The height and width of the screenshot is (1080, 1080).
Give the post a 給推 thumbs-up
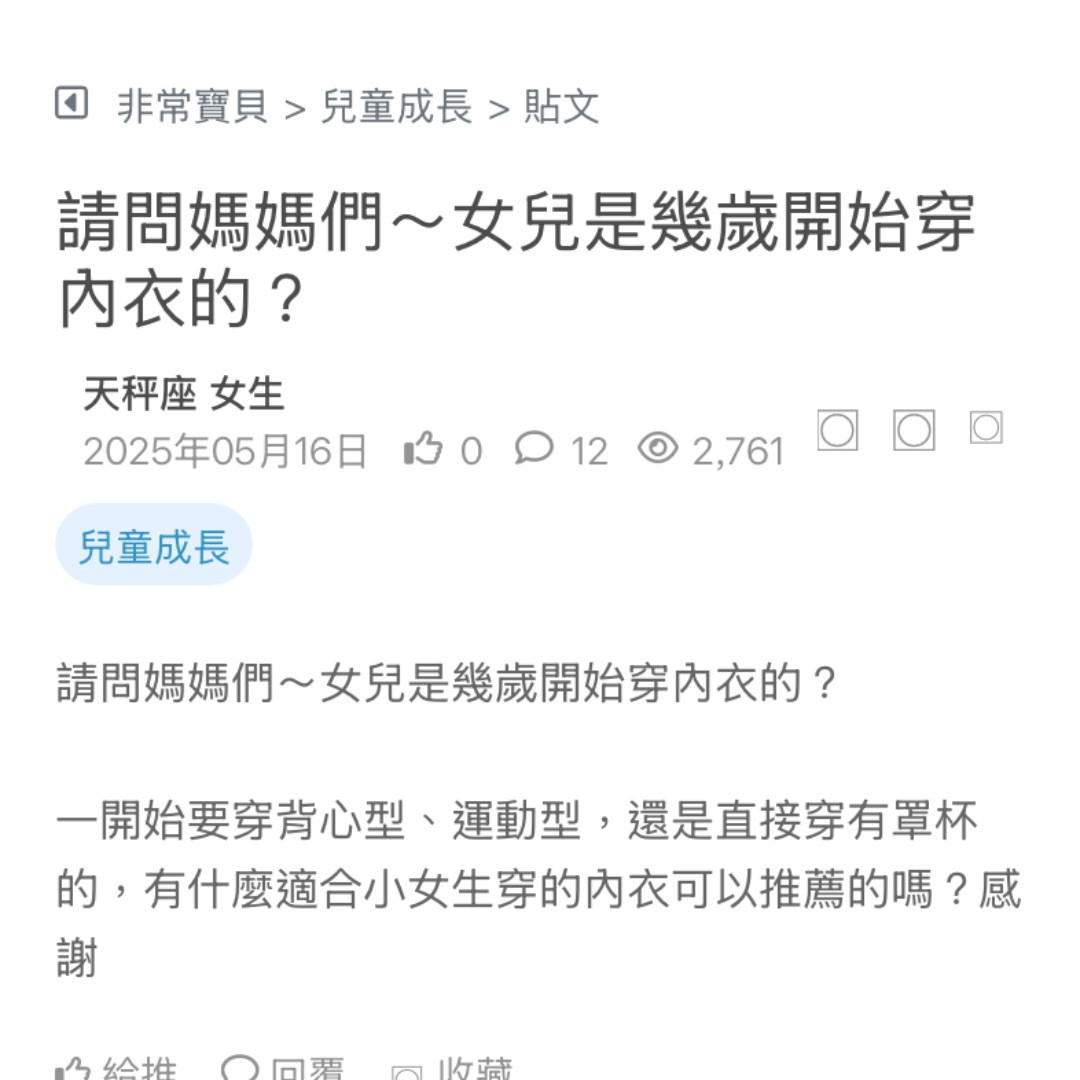(x=118, y=1068)
